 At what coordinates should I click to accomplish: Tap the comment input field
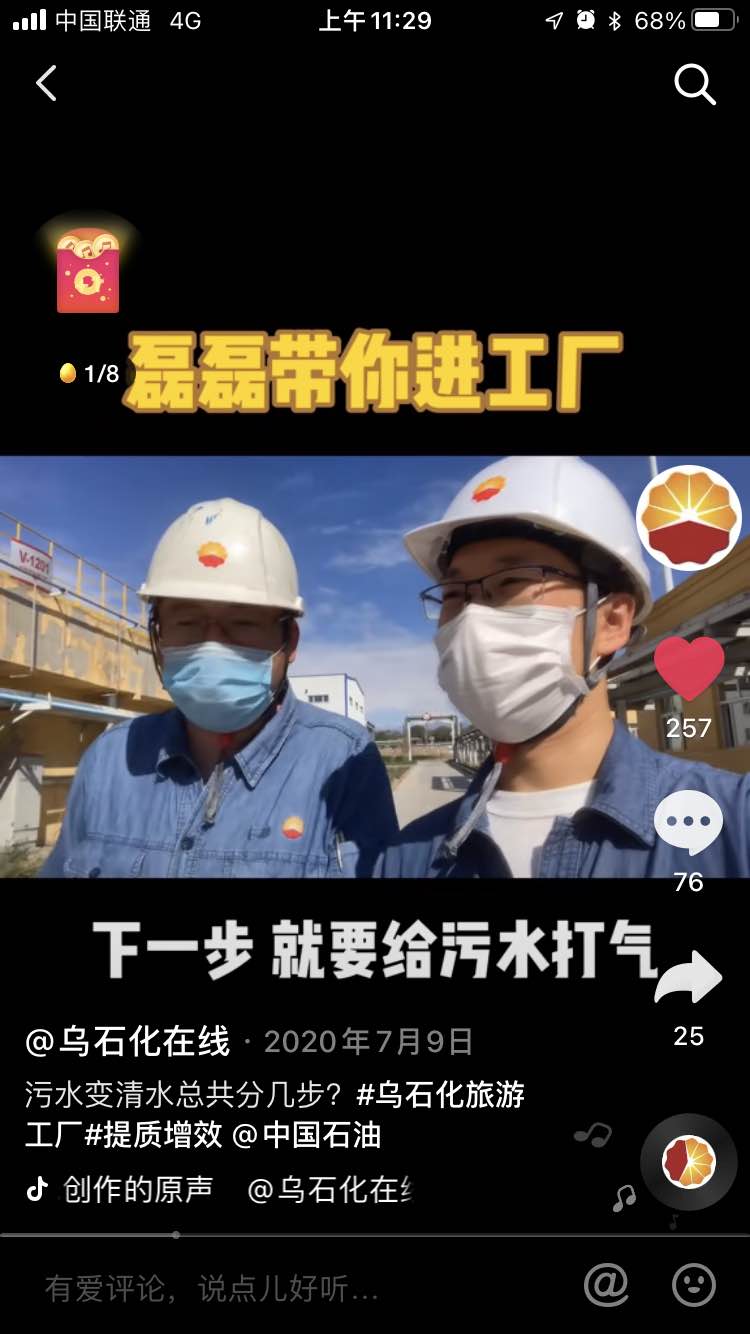click(x=290, y=1288)
